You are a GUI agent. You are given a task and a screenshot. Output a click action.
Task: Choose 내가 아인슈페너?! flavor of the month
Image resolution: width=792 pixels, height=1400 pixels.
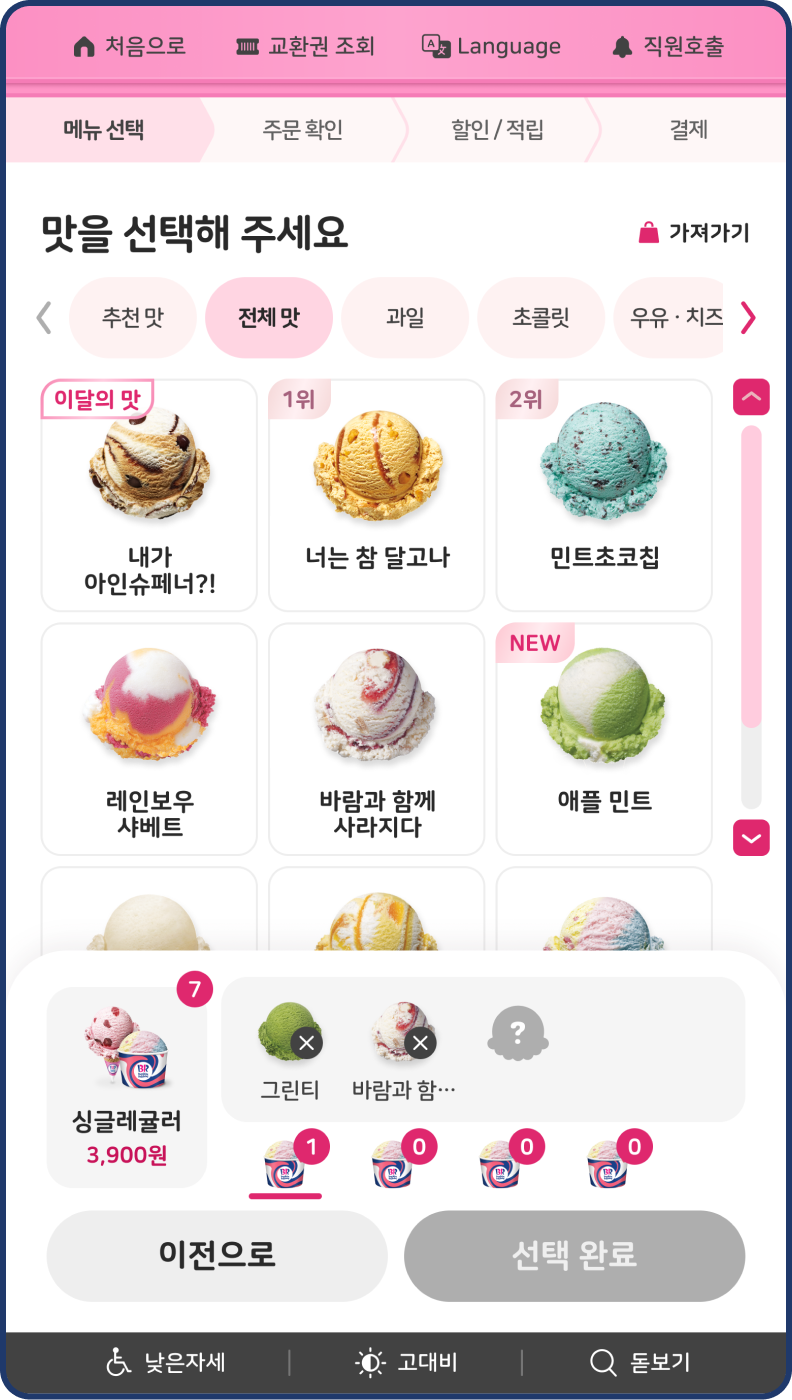[149, 495]
